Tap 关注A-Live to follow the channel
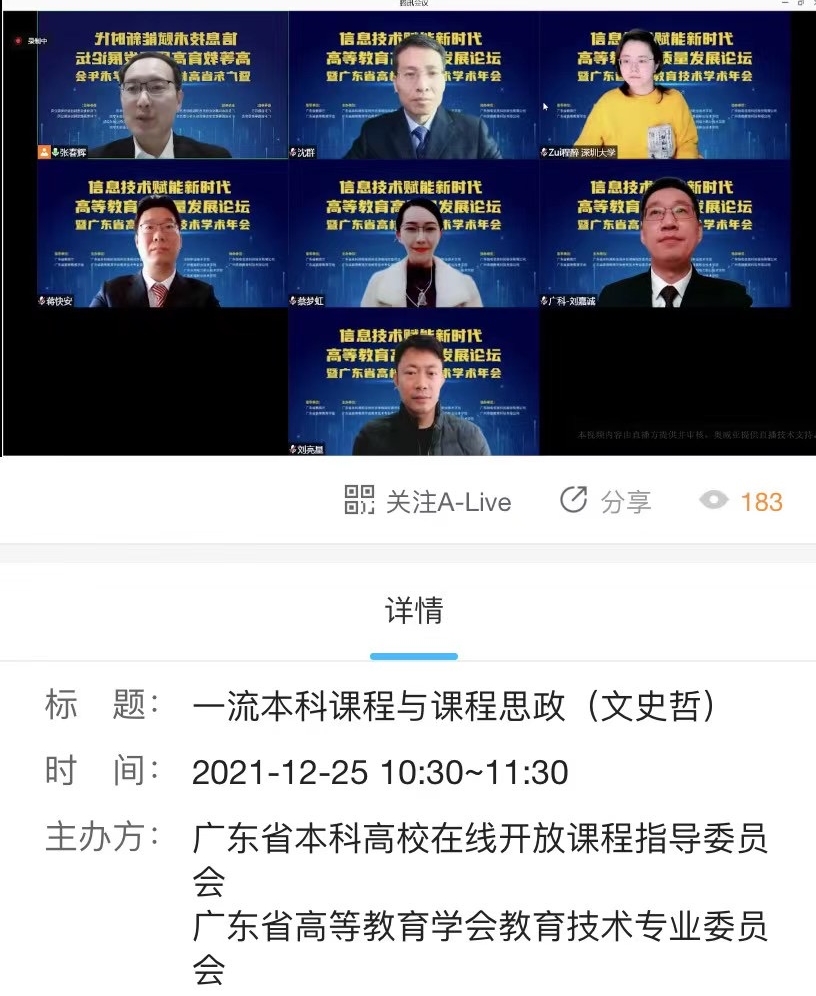This screenshot has height=996, width=816. pyautogui.click(x=428, y=501)
